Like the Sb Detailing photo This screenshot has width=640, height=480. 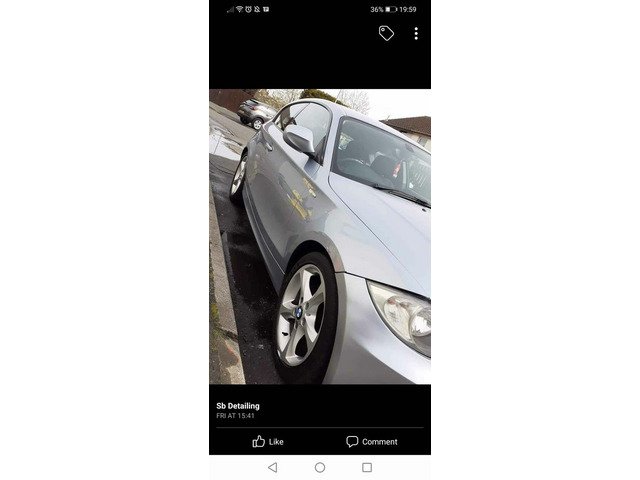pyautogui.click(x=268, y=441)
